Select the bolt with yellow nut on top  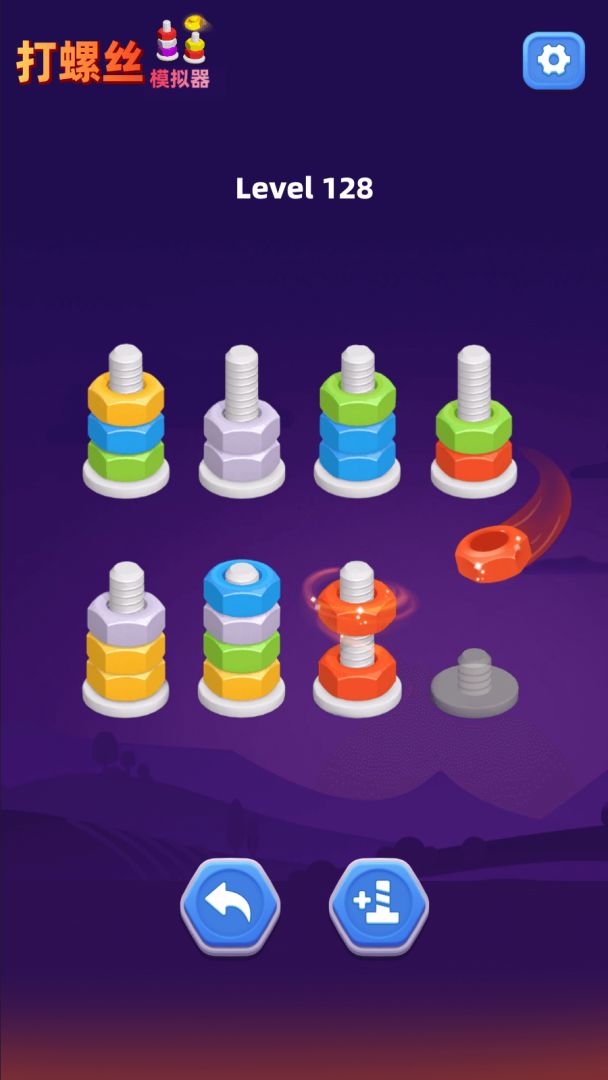click(126, 425)
